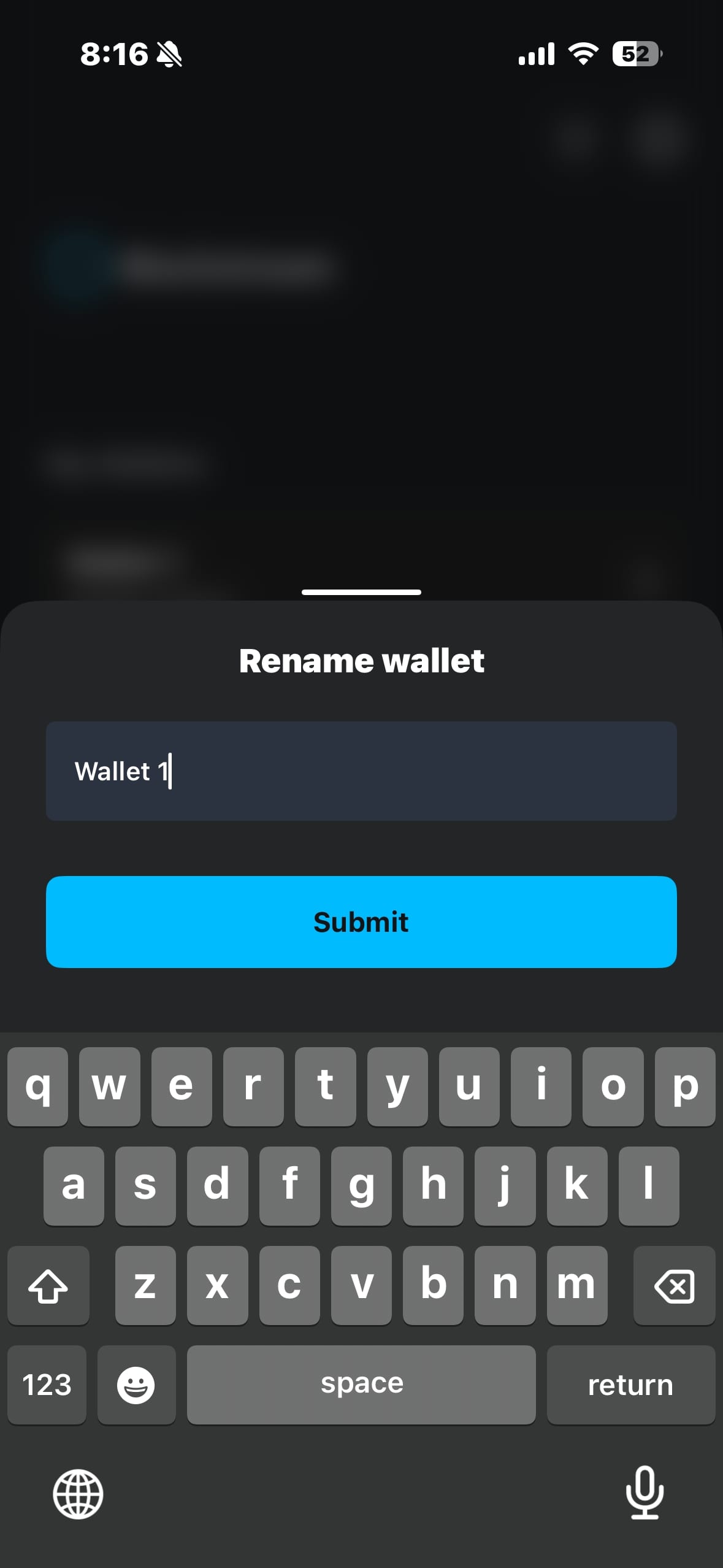
Task: Tap the space bar
Action: coord(361,1385)
